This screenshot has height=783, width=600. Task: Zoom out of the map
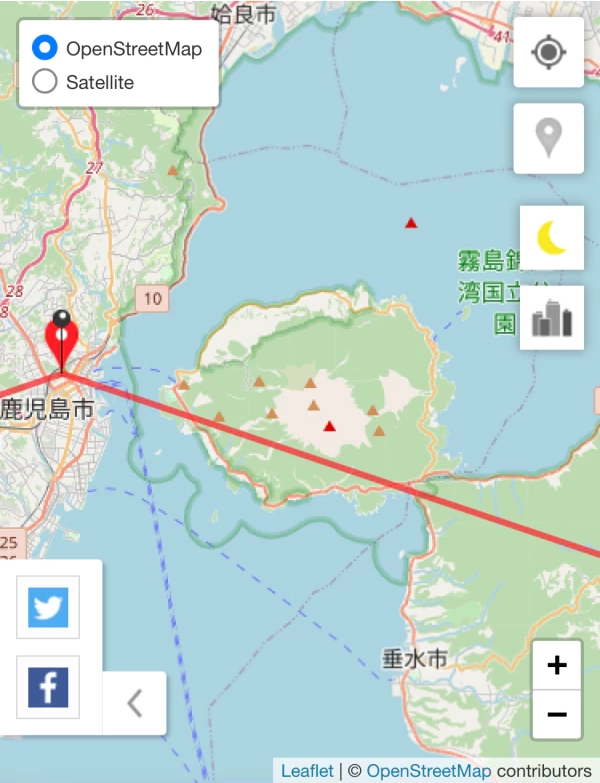(x=557, y=714)
